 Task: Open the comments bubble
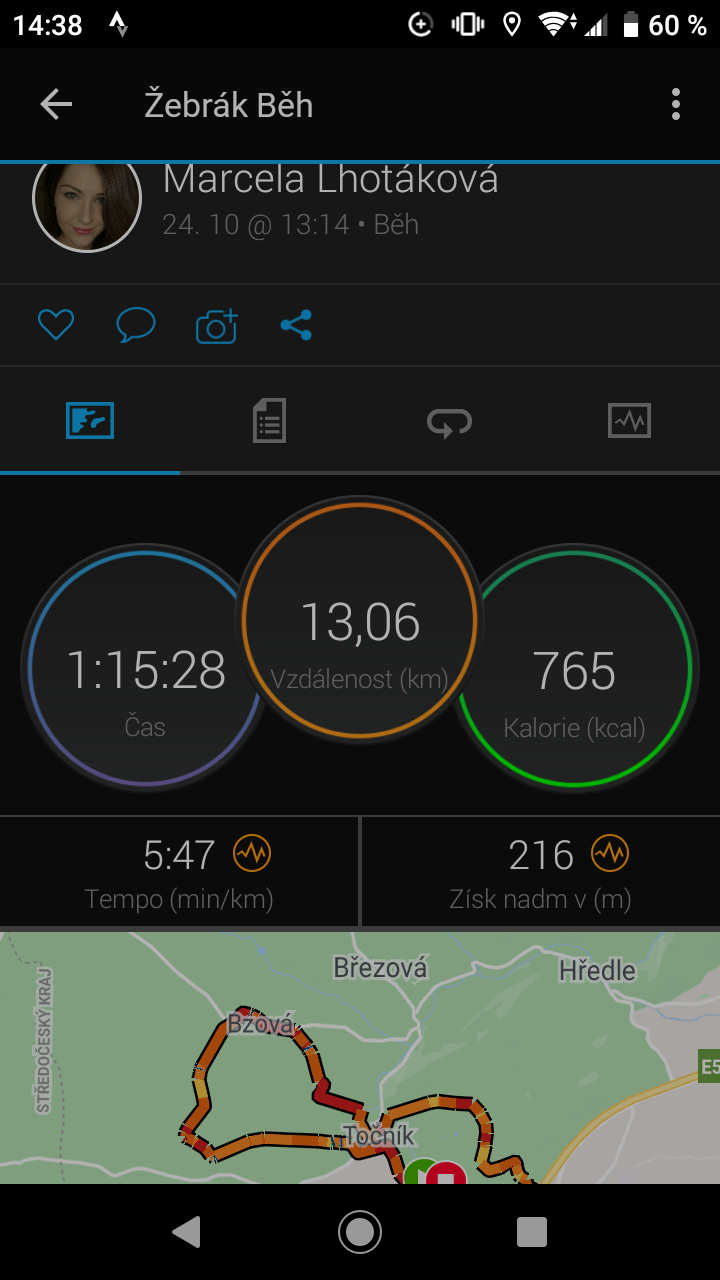tap(136, 325)
